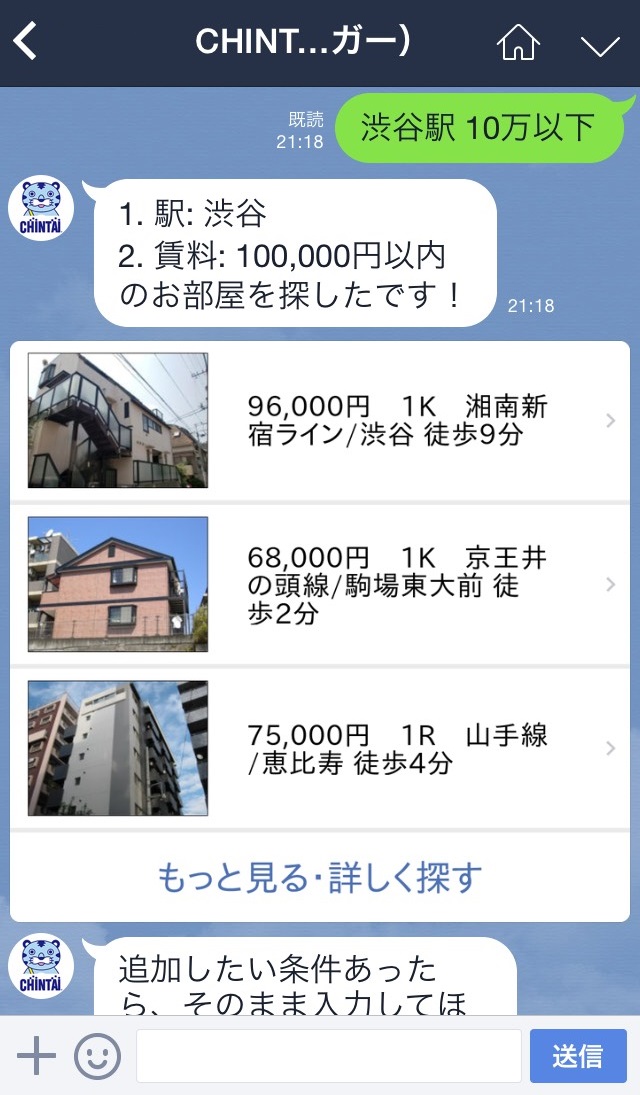This screenshot has width=640, height=1095.
Task: Focus the message text field
Action: click(328, 1056)
